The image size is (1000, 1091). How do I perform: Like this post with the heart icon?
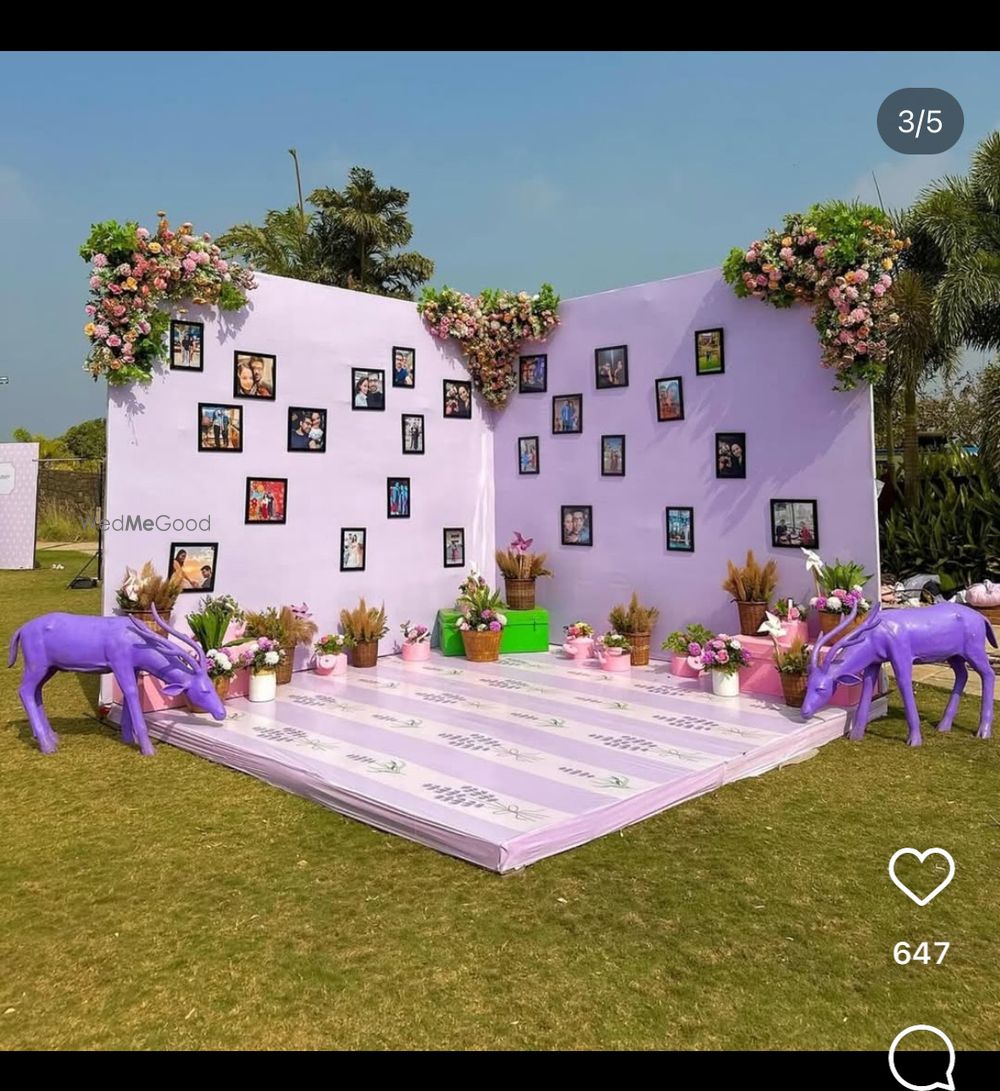pyautogui.click(x=921, y=876)
